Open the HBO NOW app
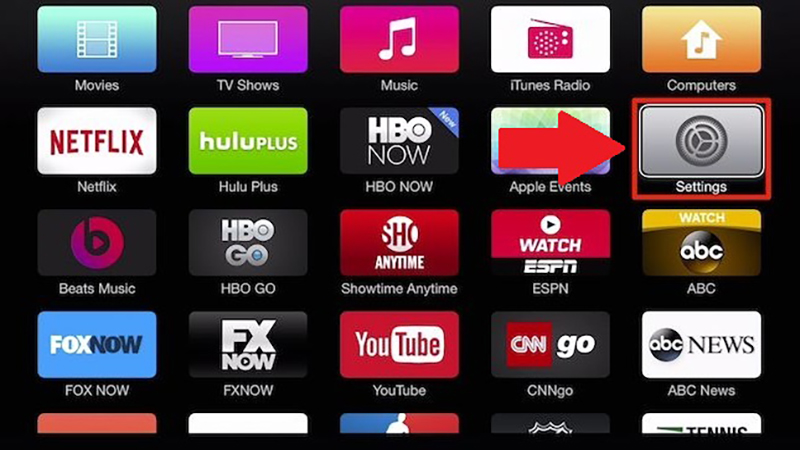The width and height of the screenshot is (800, 450). click(x=399, y=142)
